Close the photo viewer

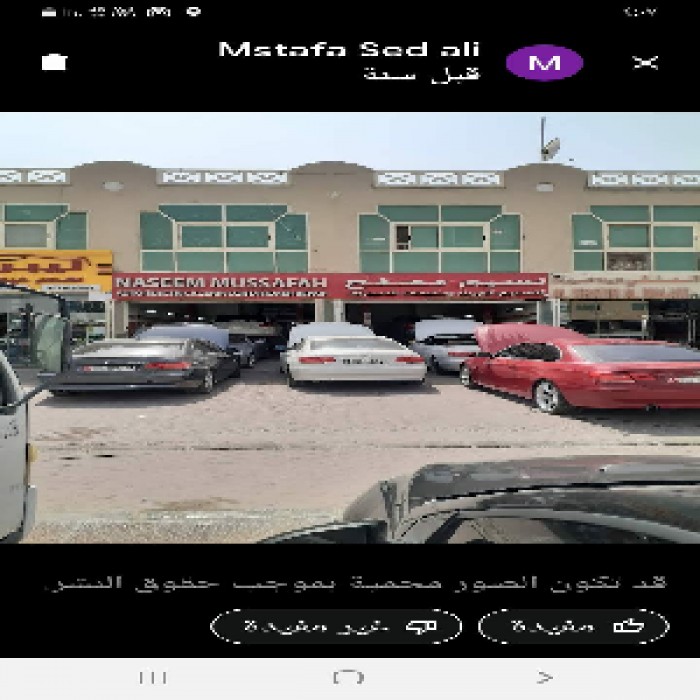645,62
